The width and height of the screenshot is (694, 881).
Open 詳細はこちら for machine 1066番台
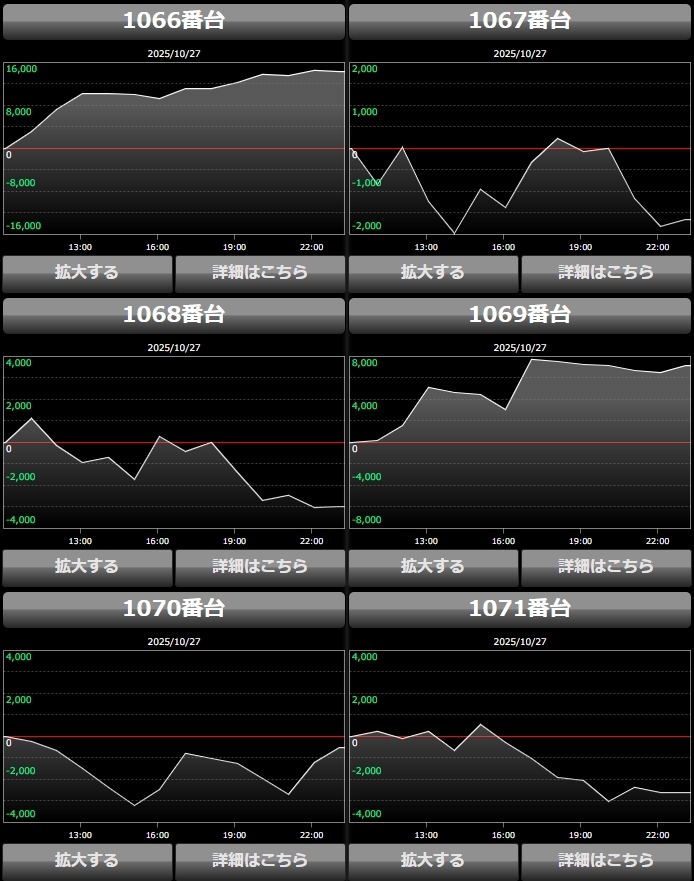tap(260, 272)
